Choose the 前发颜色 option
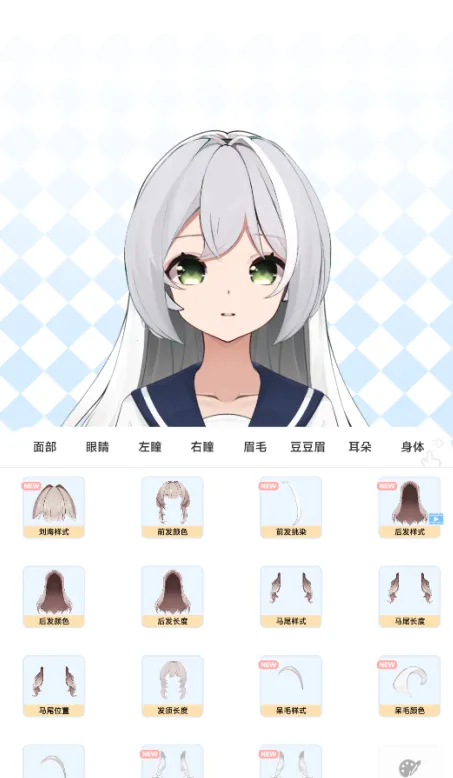Viewport: 453px width, 778px height. tap(172, 507)
